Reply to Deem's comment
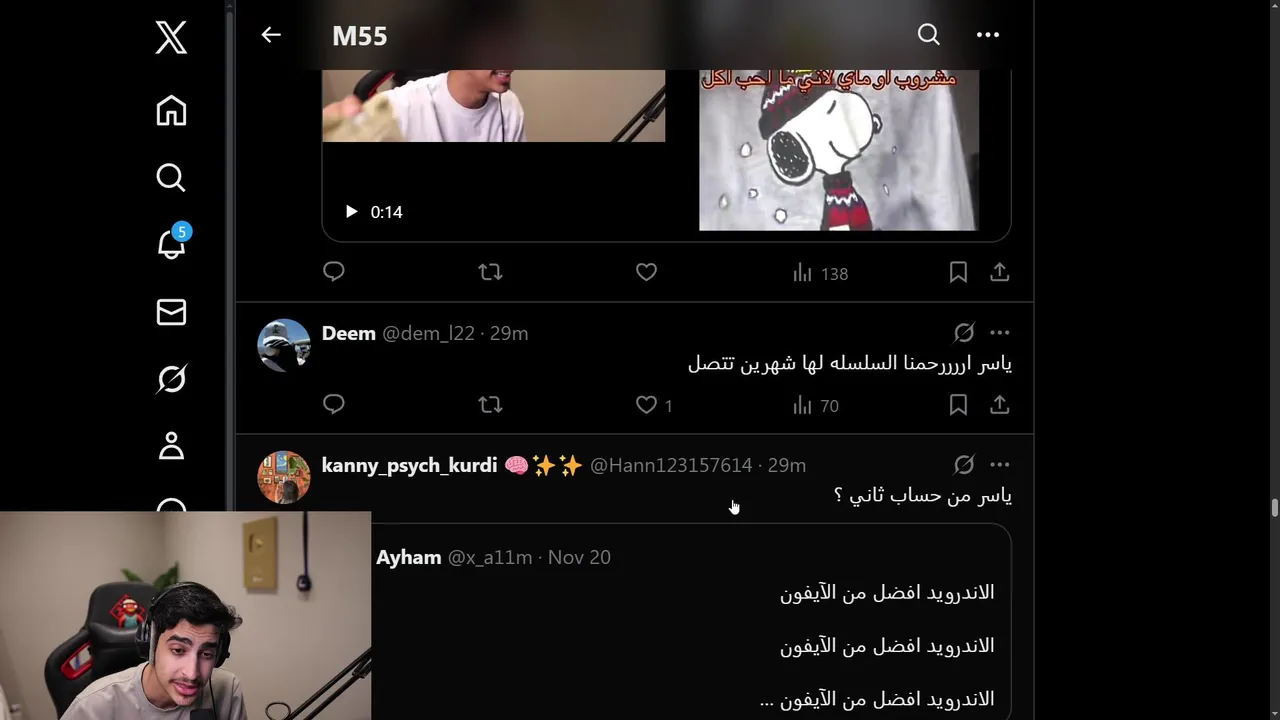The height and width of the screenshot is (720, 1280). point(334,404)
